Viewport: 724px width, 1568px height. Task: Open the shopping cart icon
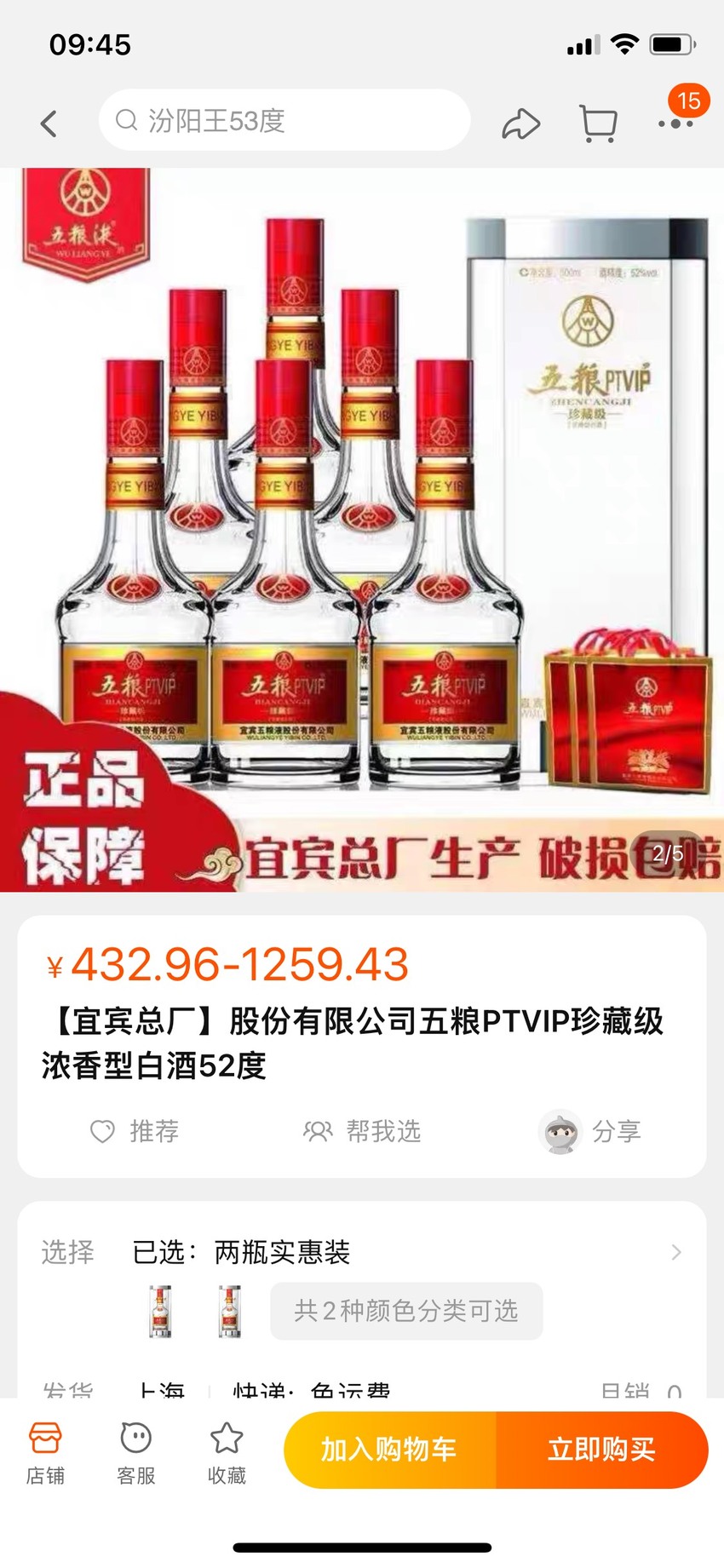598,123
